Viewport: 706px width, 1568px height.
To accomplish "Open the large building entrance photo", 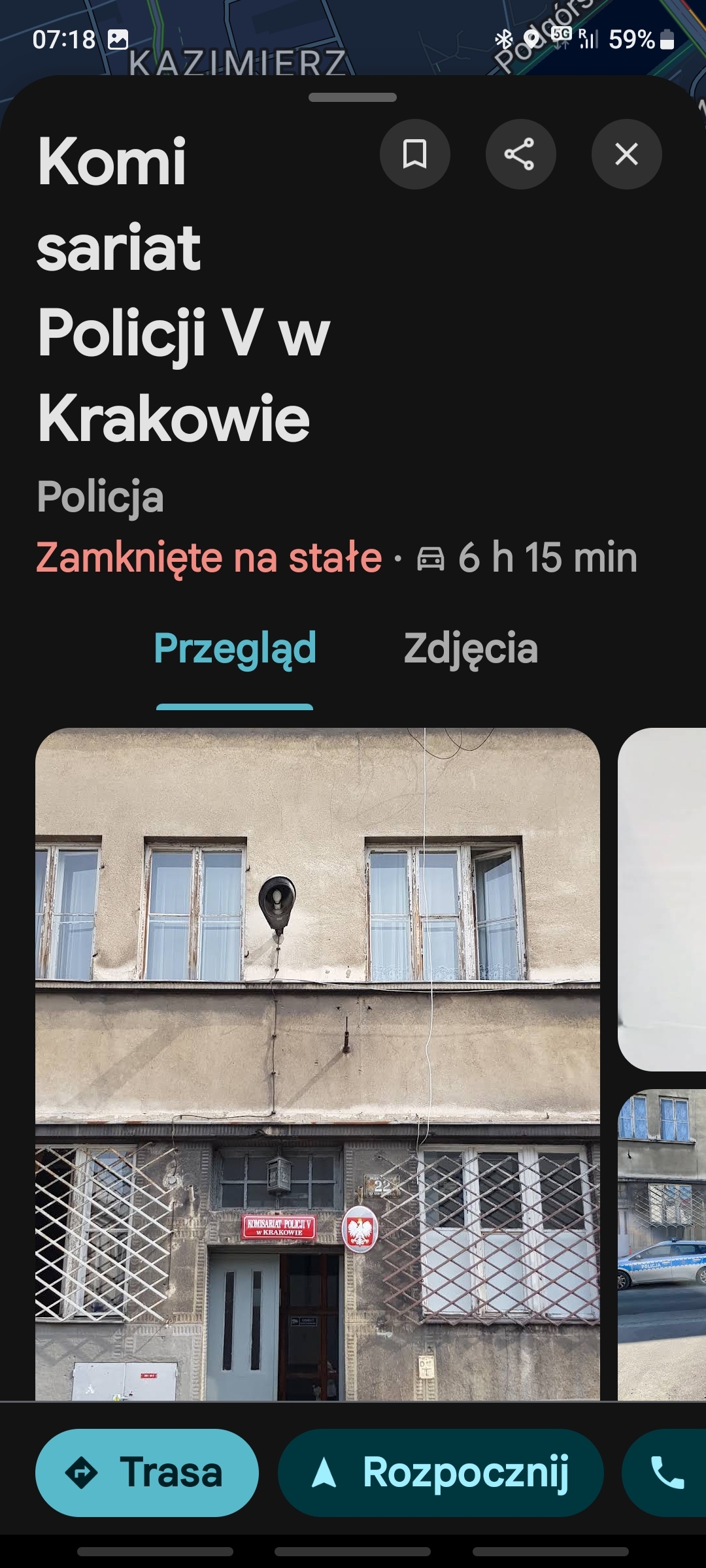I will (318, 1064).
